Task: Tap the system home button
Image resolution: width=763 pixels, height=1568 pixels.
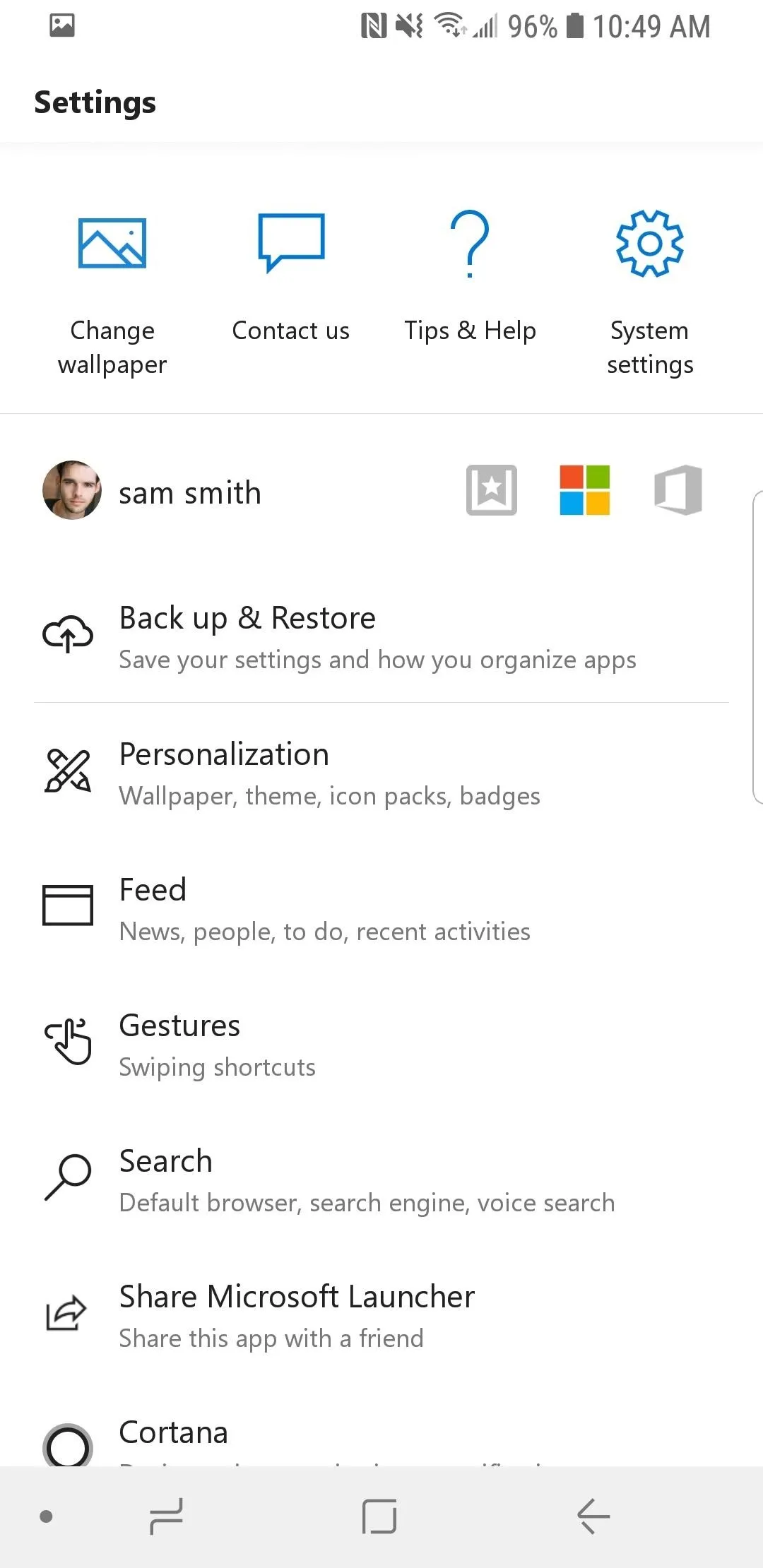Action: pos(379,1516)
